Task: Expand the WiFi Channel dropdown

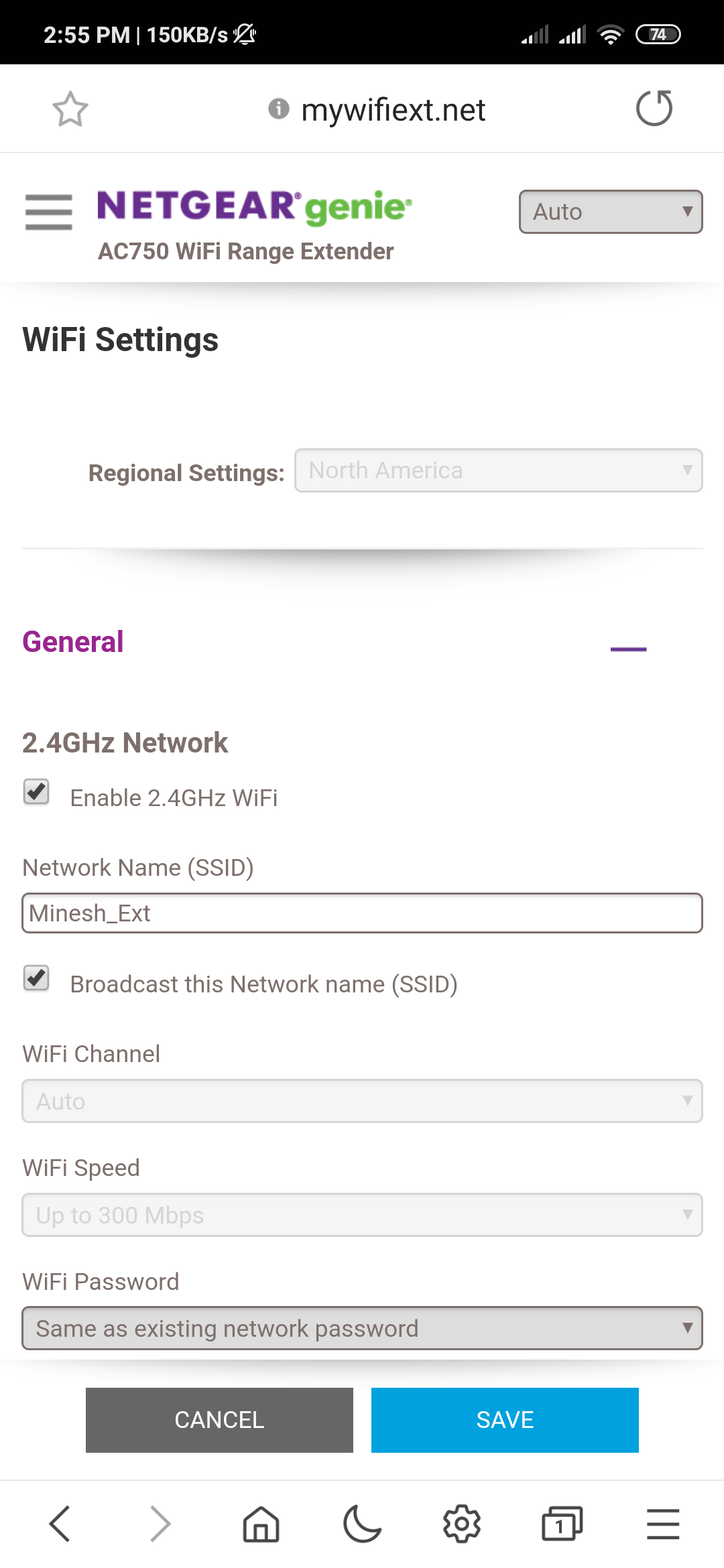Action: tap(362, 1101)
